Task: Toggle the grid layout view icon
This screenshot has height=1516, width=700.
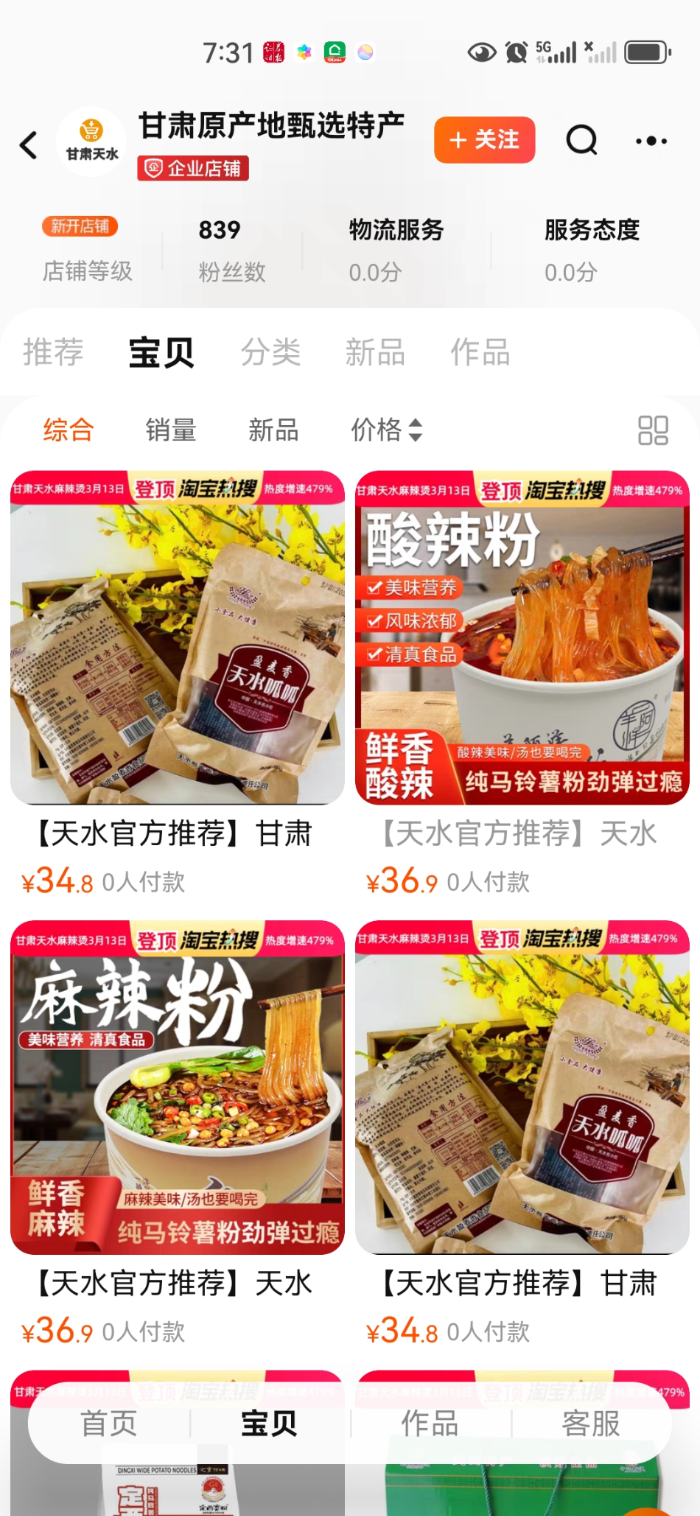Action: [x=653, y=430]
